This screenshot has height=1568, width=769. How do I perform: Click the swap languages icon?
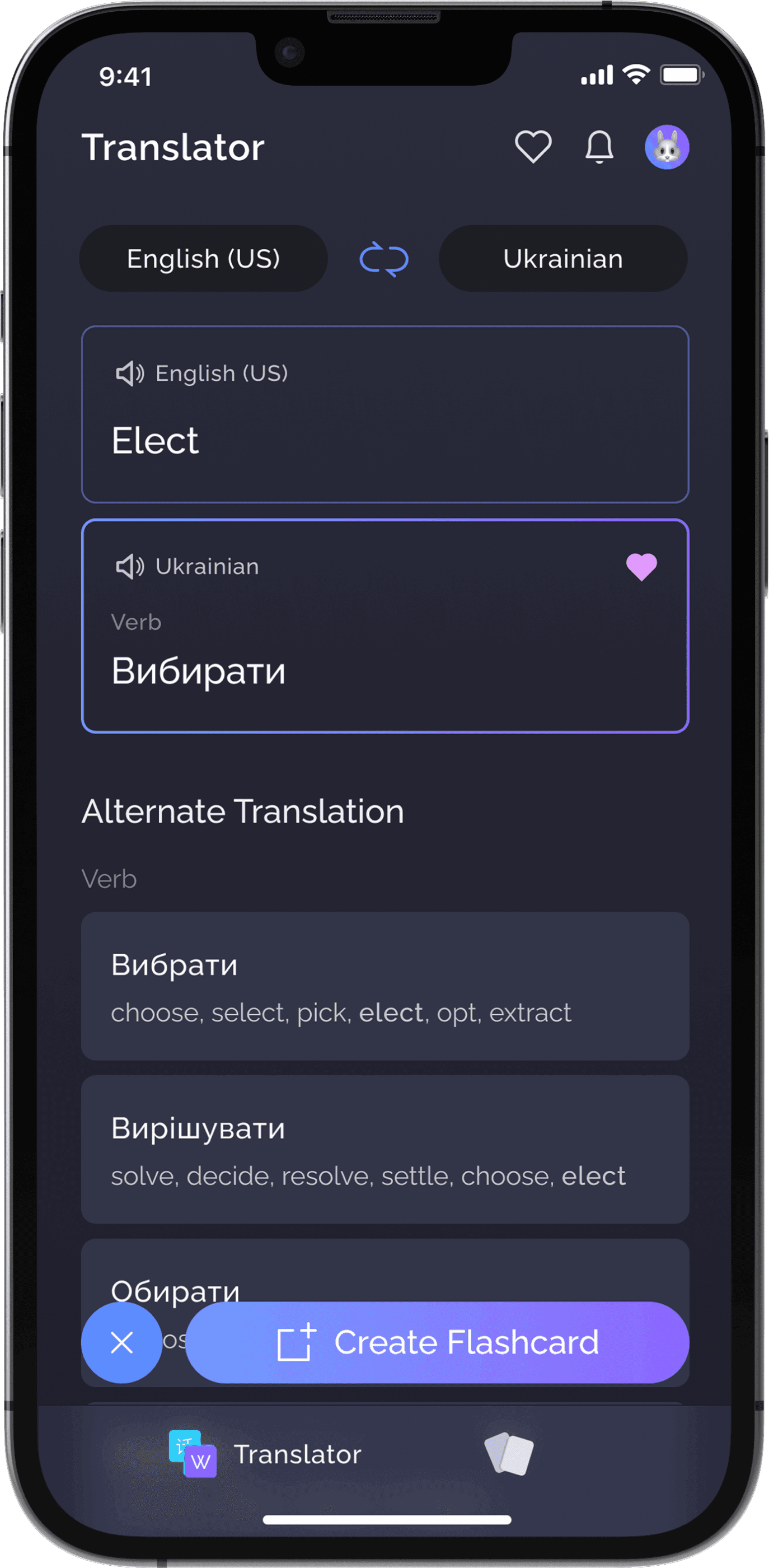(384, 258)
